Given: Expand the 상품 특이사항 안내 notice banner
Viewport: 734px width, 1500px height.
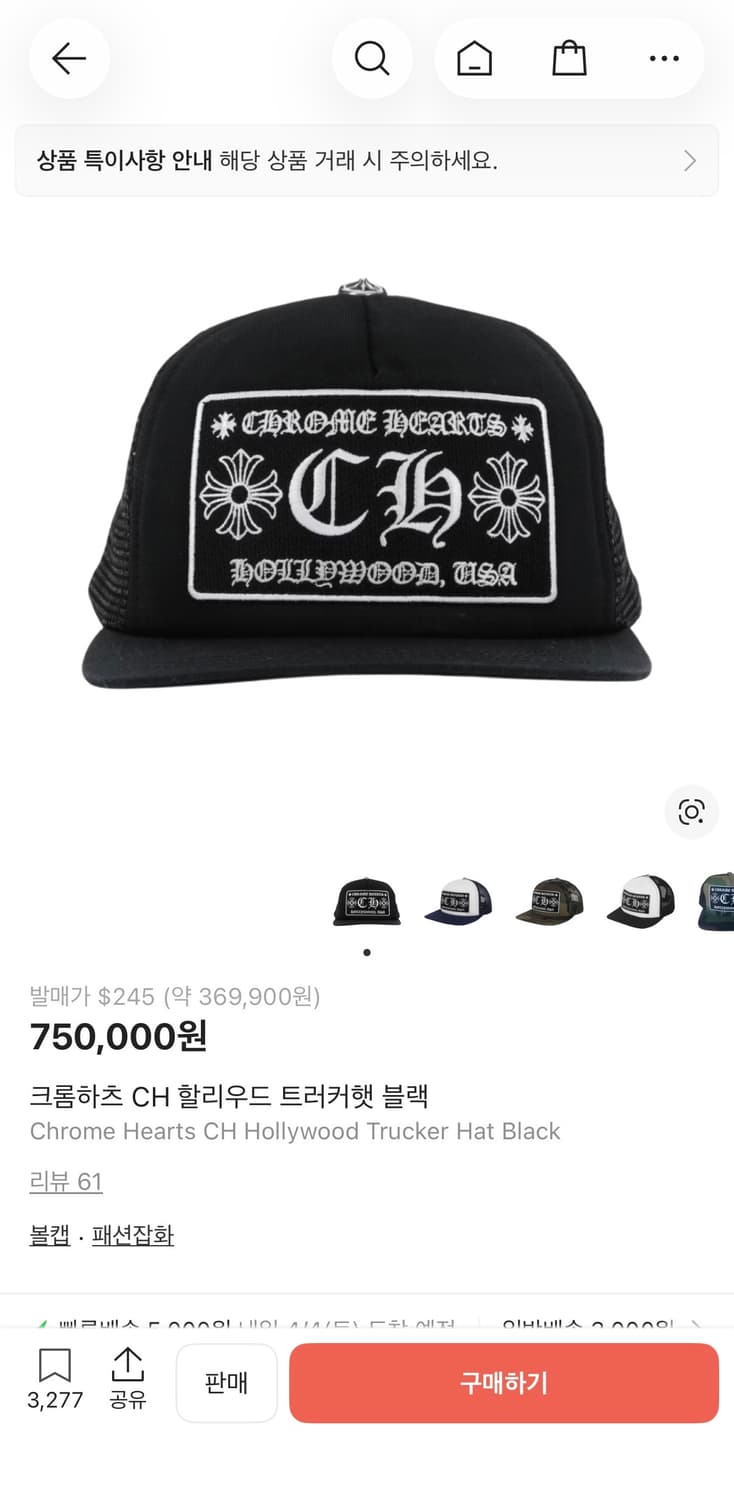Looking at the screenshot, I should [367, 160].
